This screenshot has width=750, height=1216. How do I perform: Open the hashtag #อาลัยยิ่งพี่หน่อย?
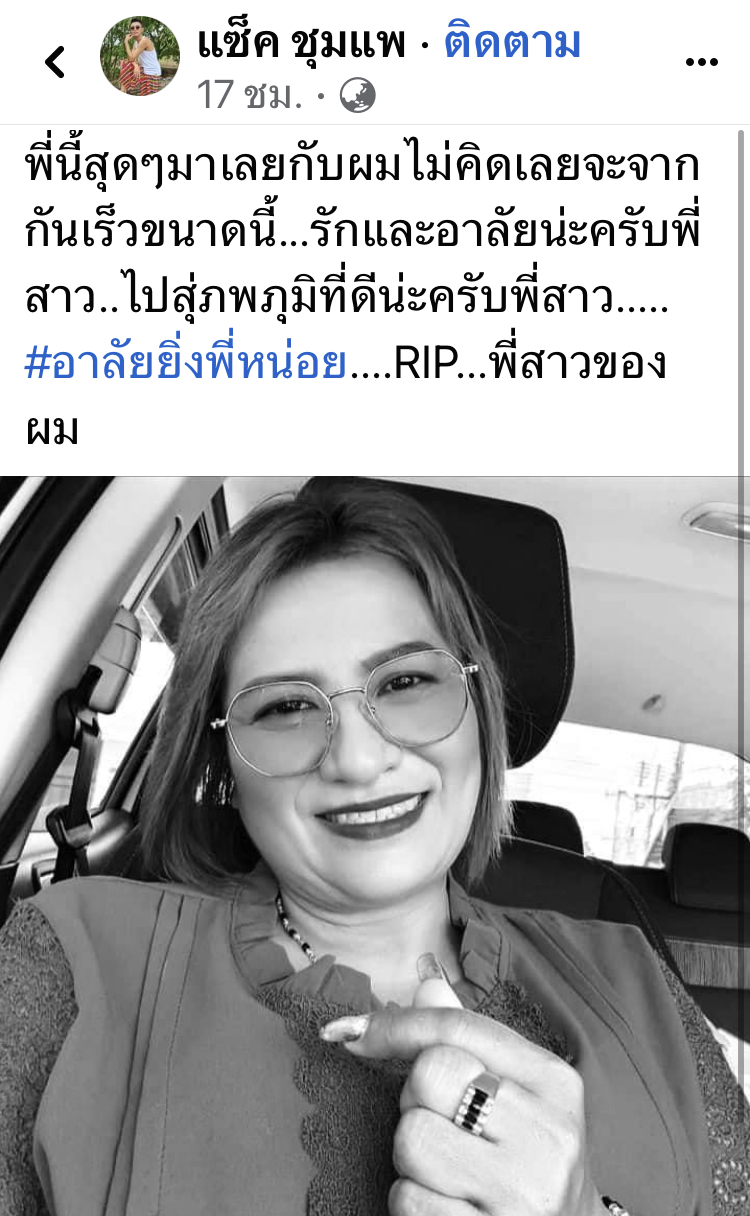[x=186, y=365]
